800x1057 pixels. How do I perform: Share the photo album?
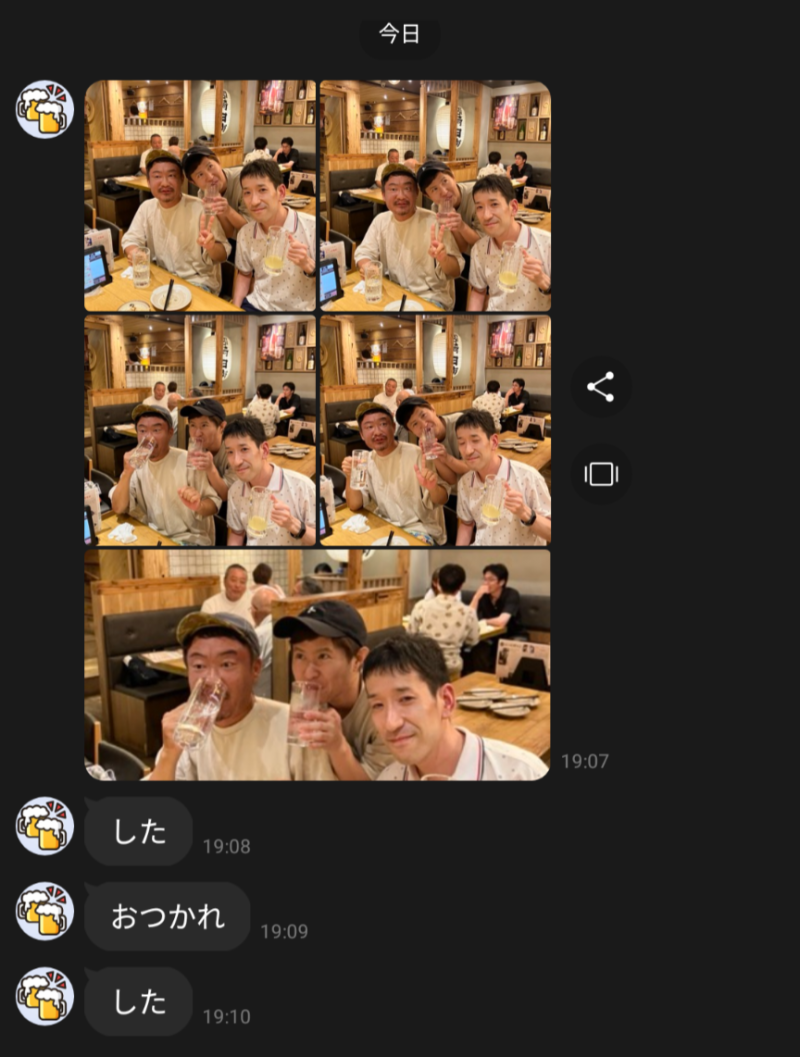600,387
